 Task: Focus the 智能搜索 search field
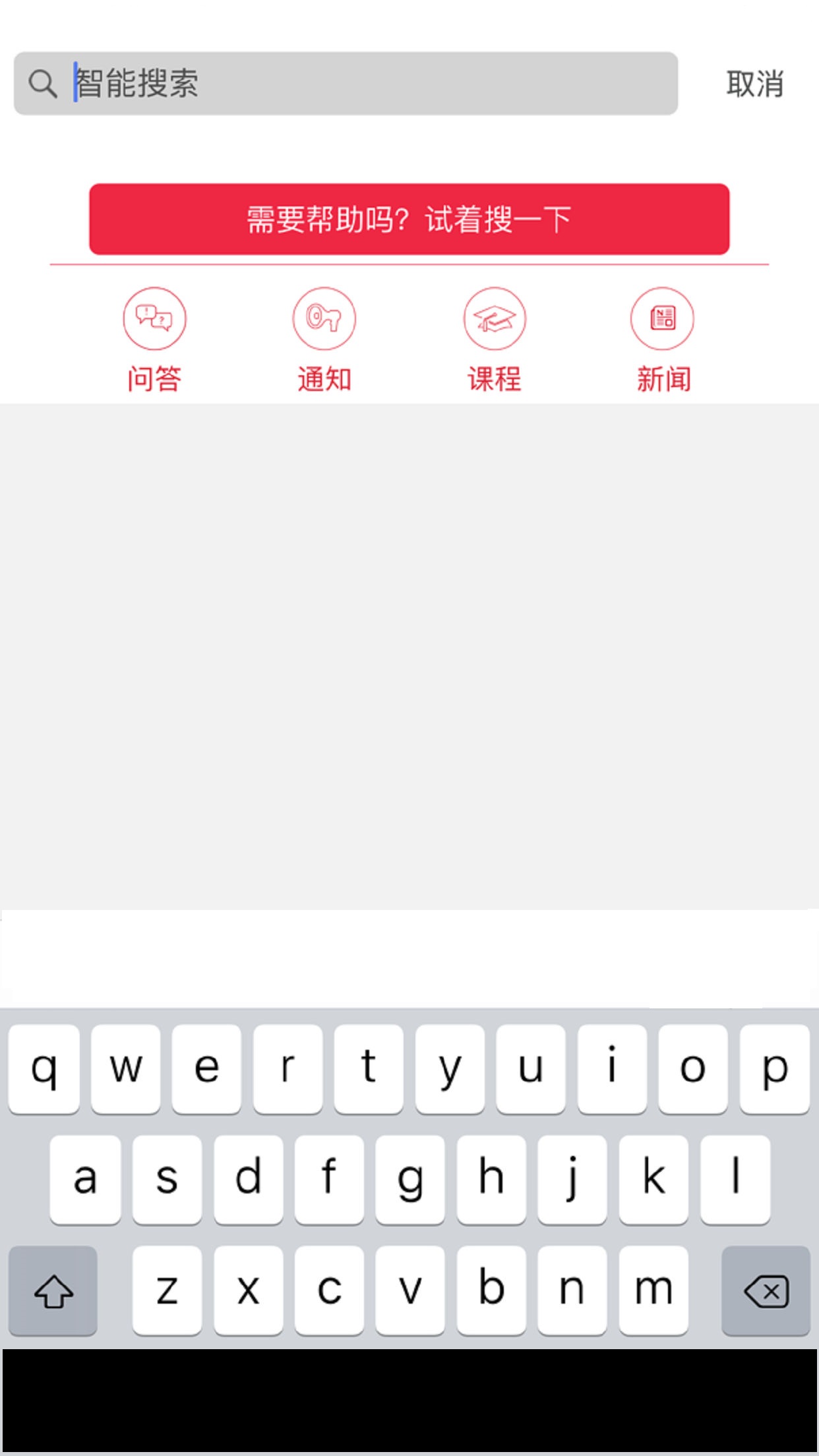346,84
